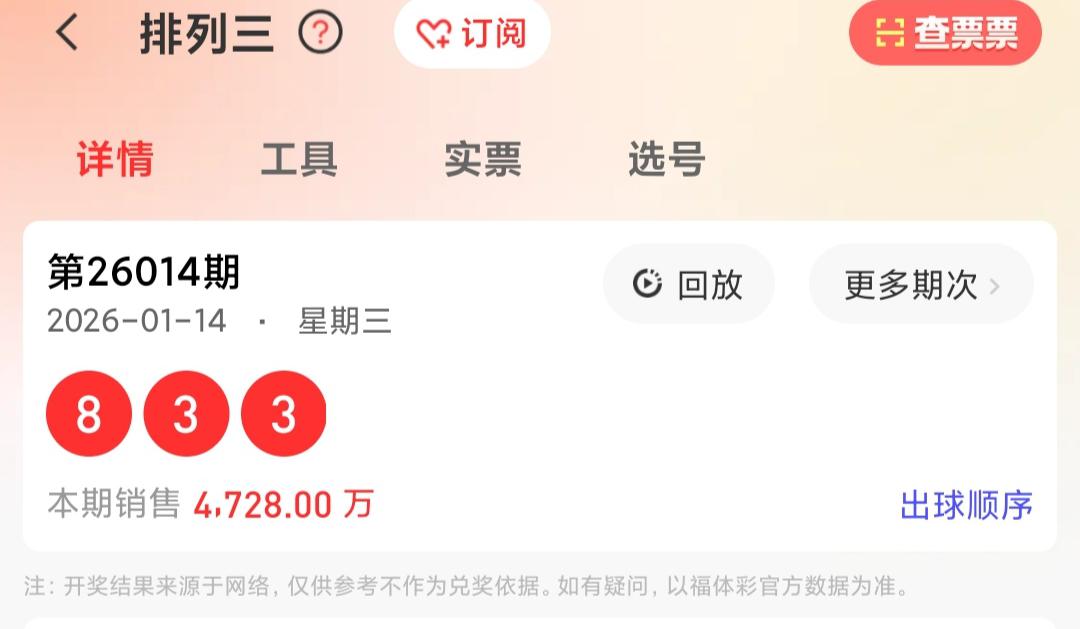
Task: Subscribe with the 订阅 button
Action: (472, 34)
